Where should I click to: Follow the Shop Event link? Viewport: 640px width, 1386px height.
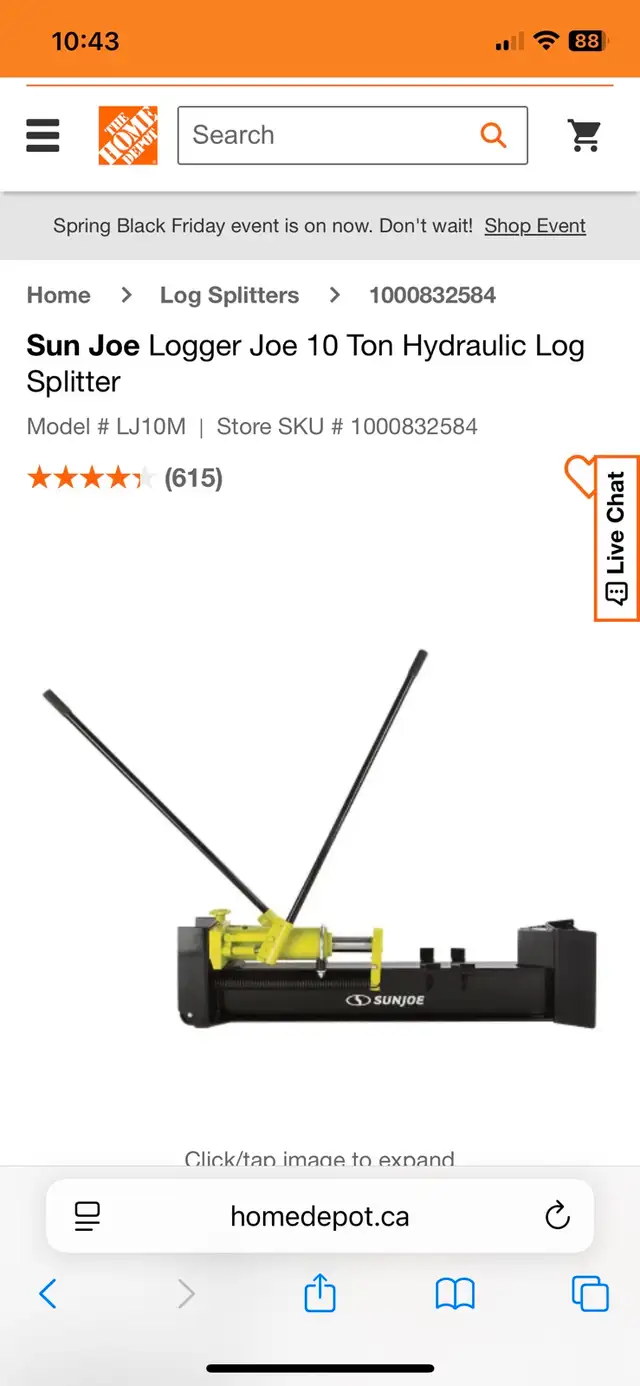pyautogui.click(x=535, y=226)
